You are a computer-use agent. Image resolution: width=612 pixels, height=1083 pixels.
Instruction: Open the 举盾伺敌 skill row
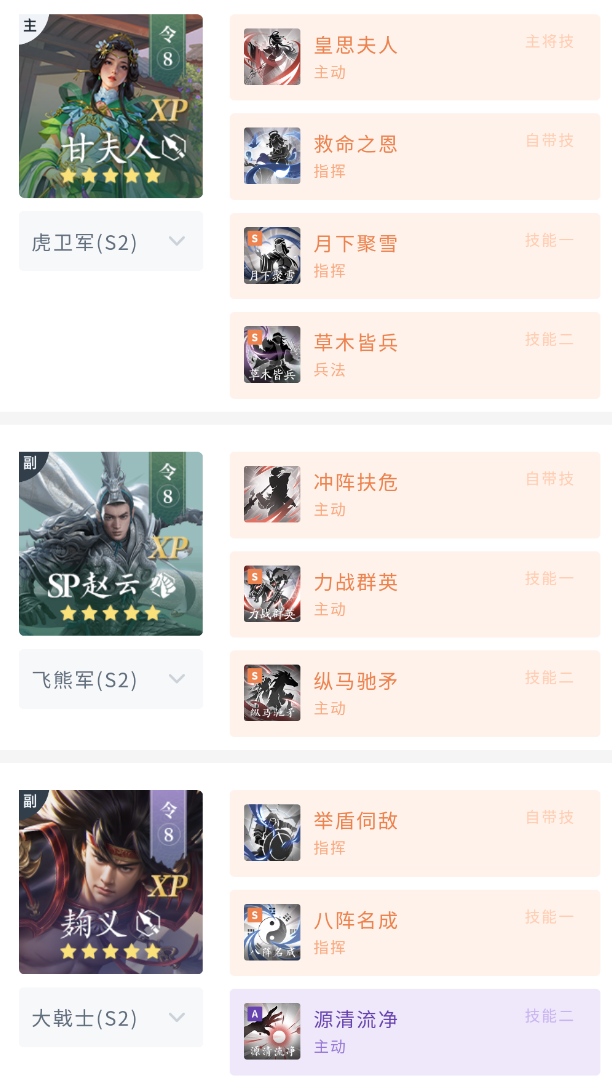click(414, 833)
